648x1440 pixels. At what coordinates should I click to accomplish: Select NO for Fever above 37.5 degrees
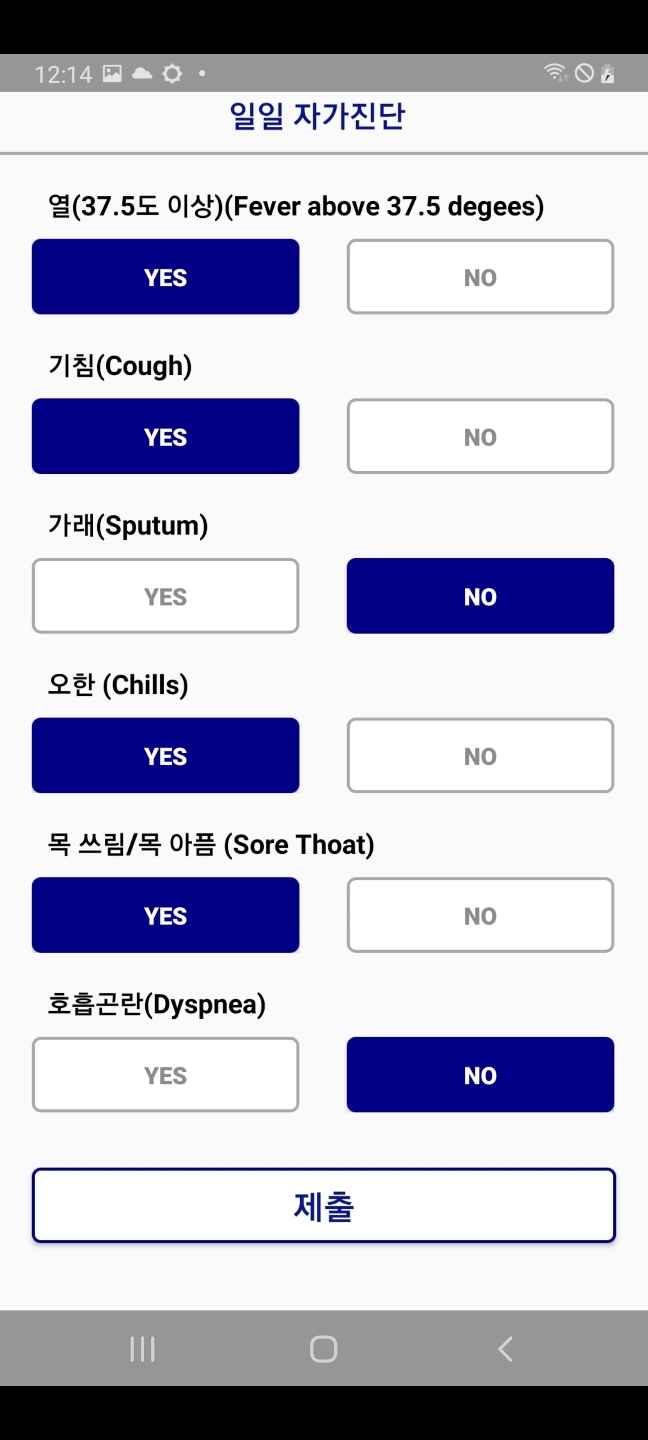(480, 277)
